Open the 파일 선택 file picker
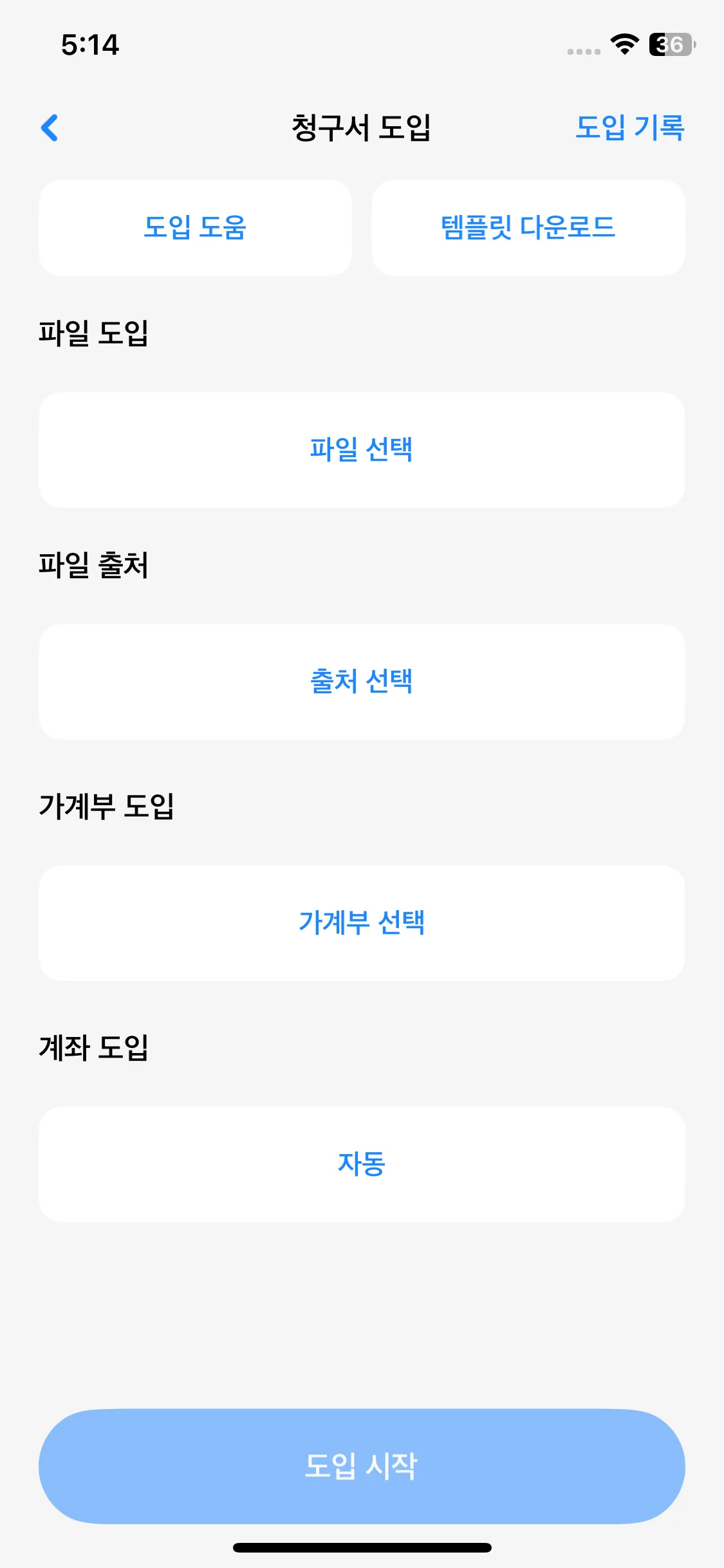This screenshot has width=724, height=1568. click(x=362, y=449)
